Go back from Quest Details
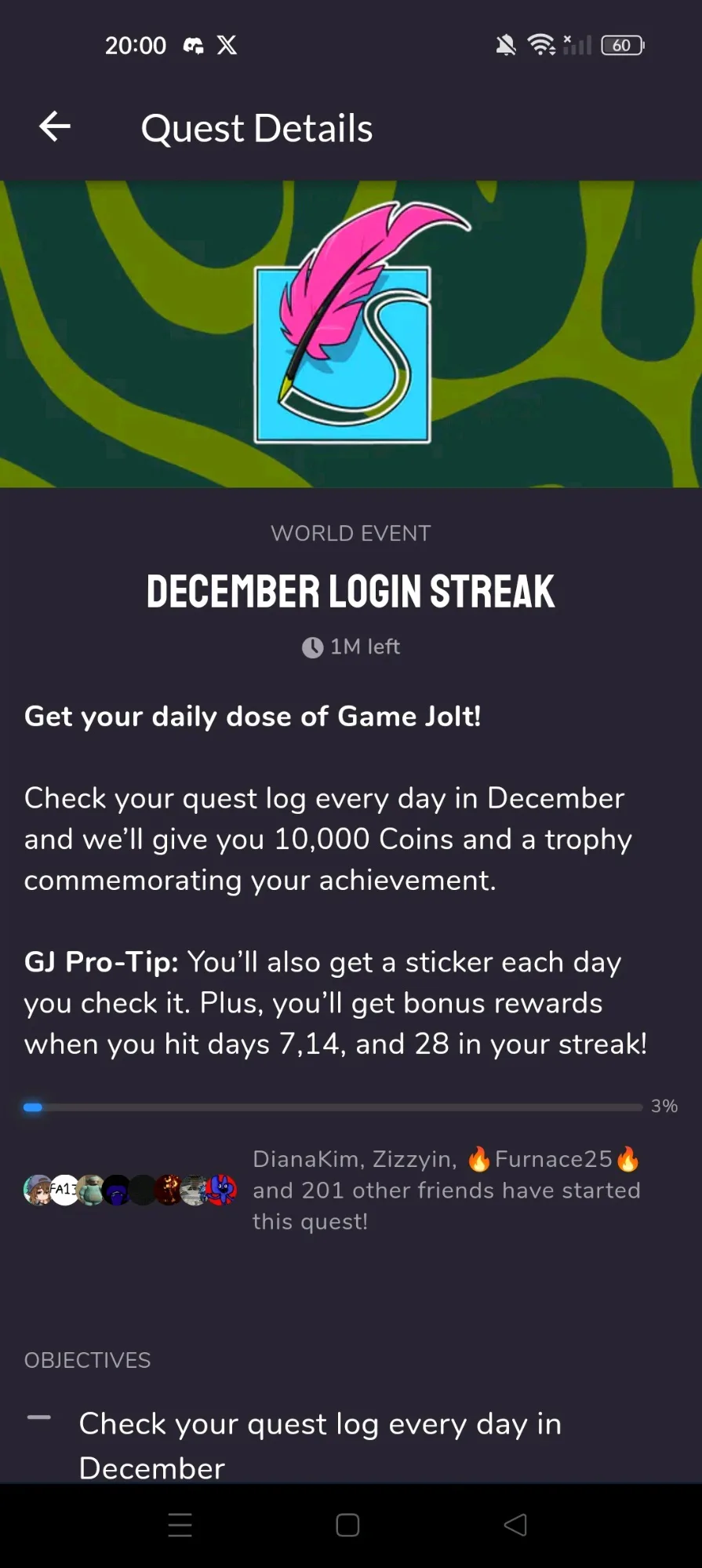Image resolution: width=702 pixels, height=1568 pixels. tap(55, 127)
